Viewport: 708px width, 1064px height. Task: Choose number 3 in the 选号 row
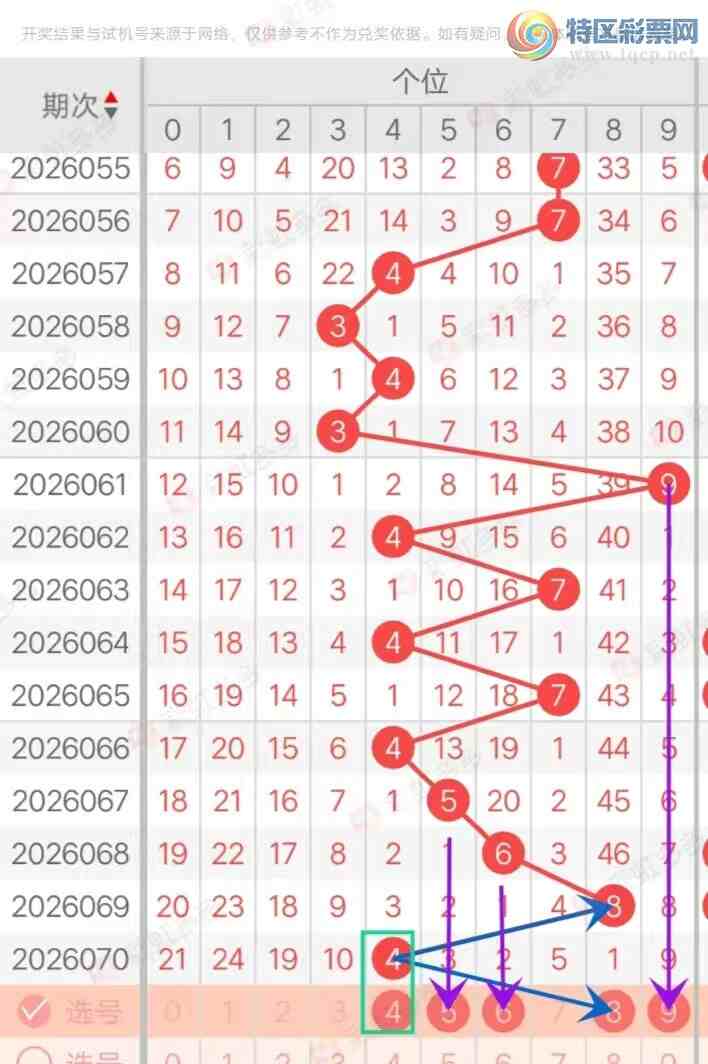pos(338,1012)
